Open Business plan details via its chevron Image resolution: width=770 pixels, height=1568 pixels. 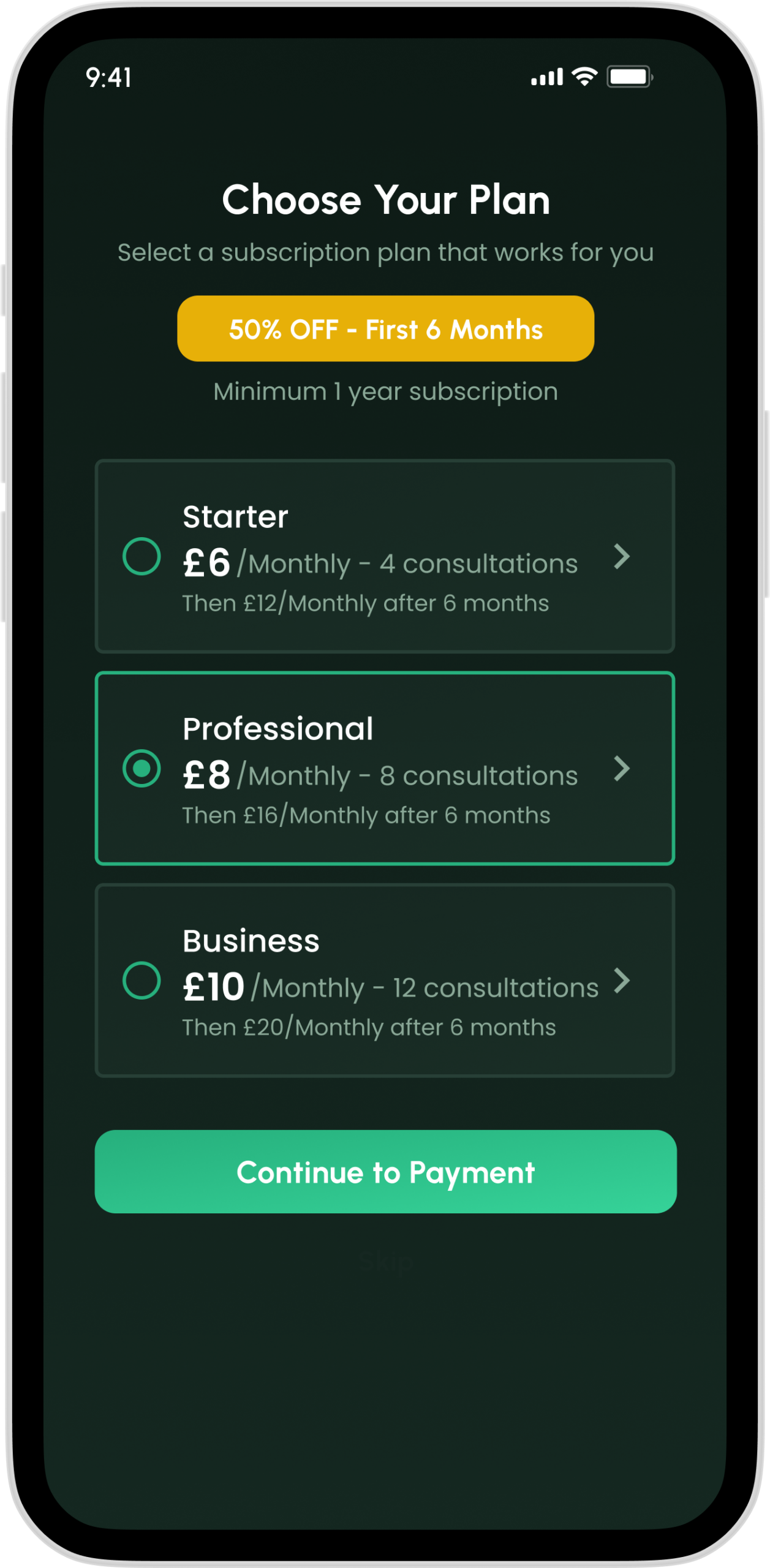(x=622, y=980)
